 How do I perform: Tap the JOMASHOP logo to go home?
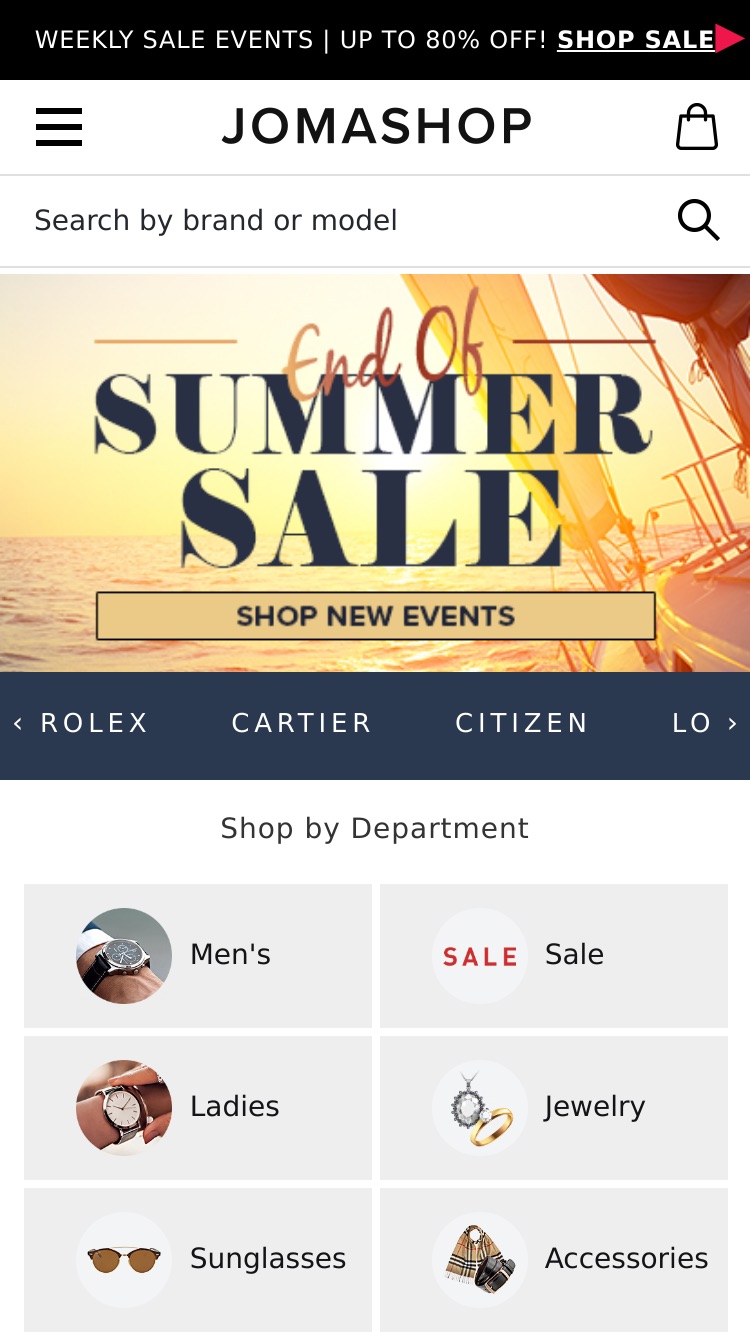pyautogui.click(x=376, y=127)
